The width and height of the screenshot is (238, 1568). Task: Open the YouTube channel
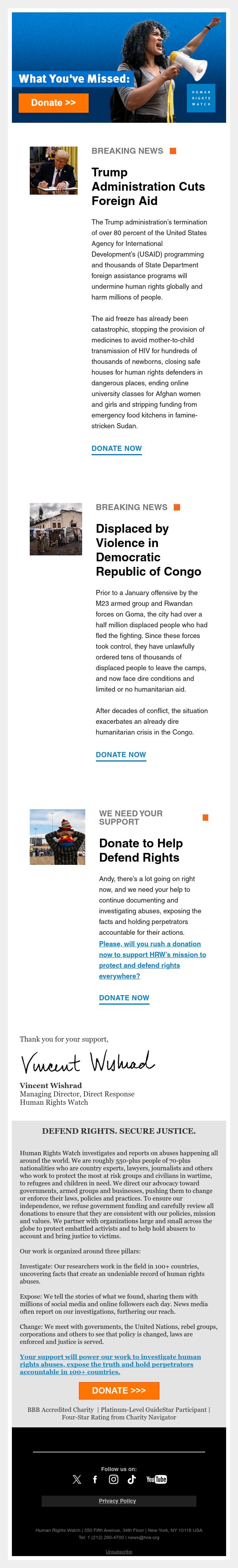point(157,1479)
